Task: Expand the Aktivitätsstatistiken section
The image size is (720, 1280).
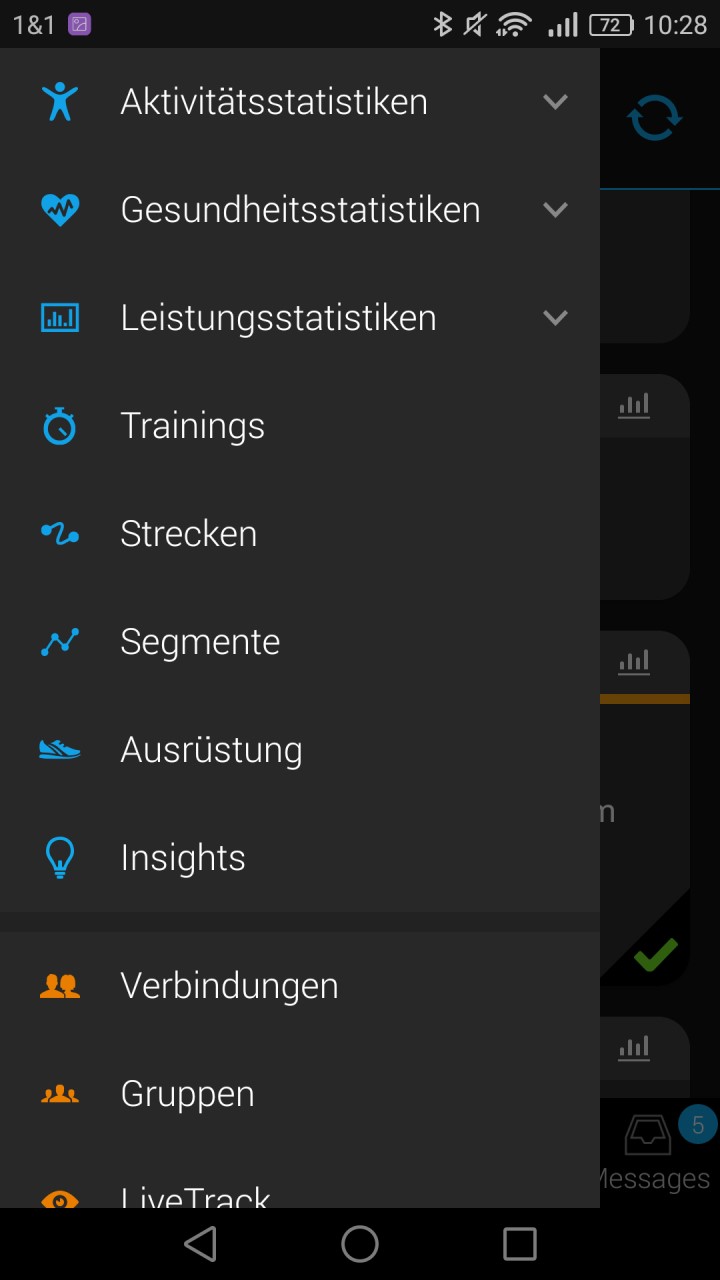Action: [556, 100]
